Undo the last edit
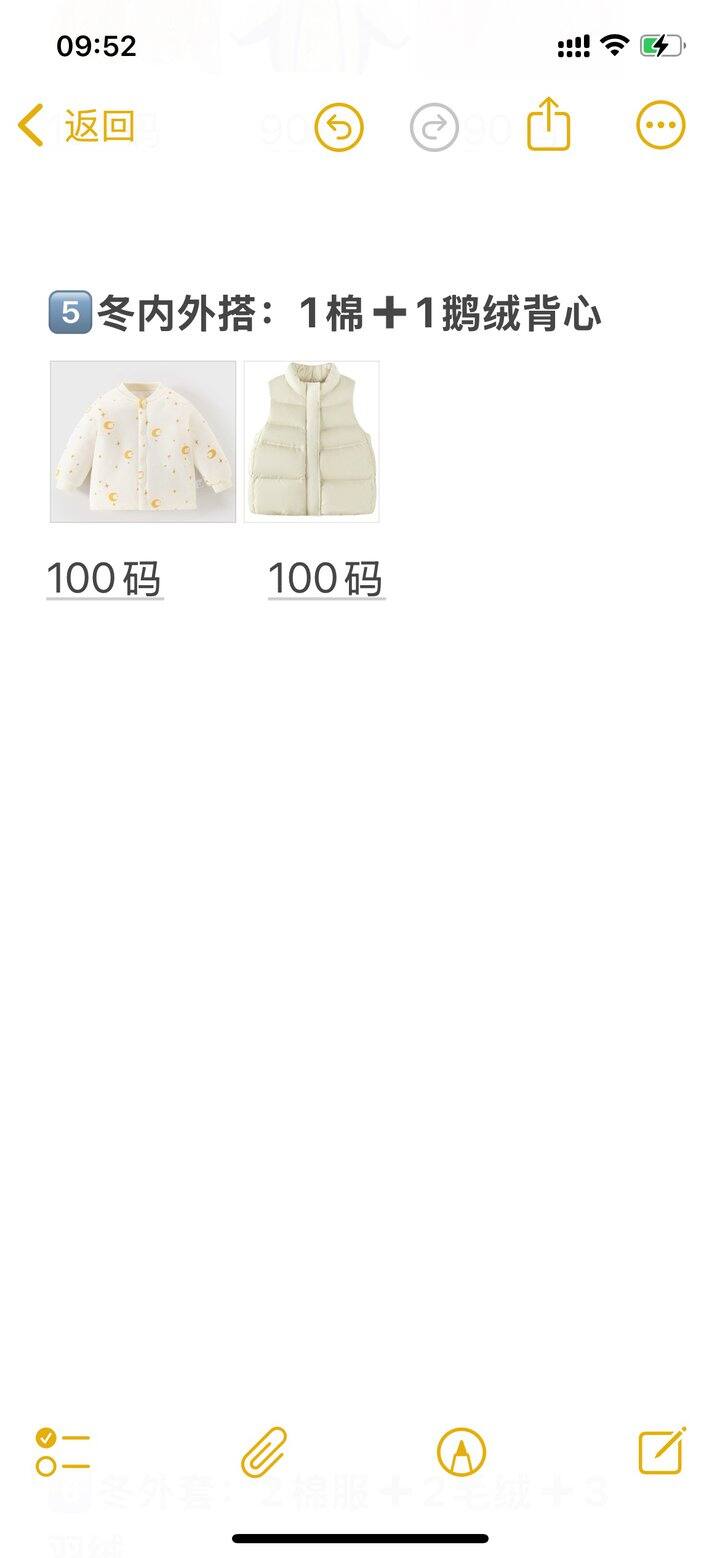The height and width of the screenshot is (1558, 720). click(339, 128)
